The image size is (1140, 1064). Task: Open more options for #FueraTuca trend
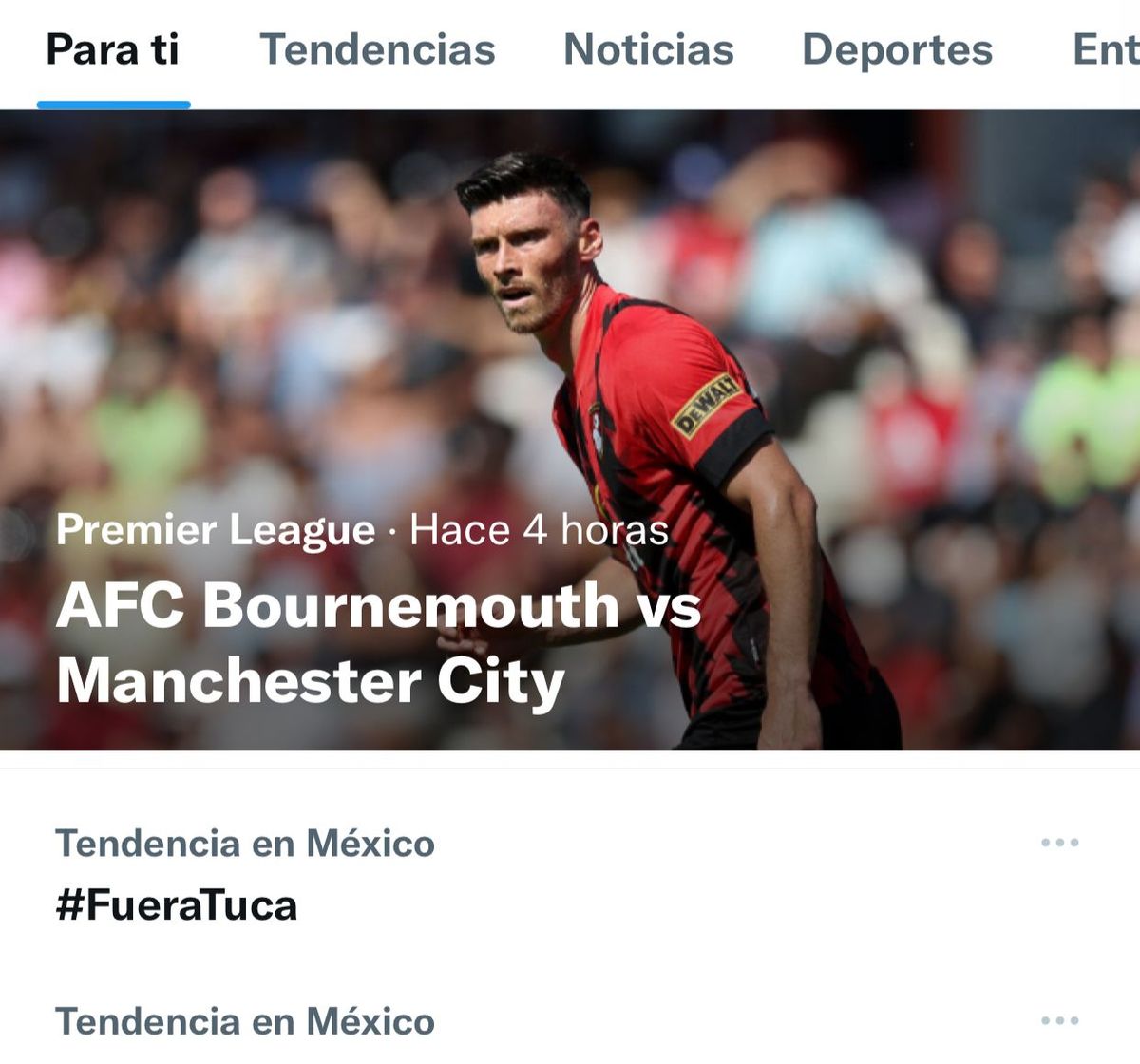pyautogui.click(x=1059, y=843)
